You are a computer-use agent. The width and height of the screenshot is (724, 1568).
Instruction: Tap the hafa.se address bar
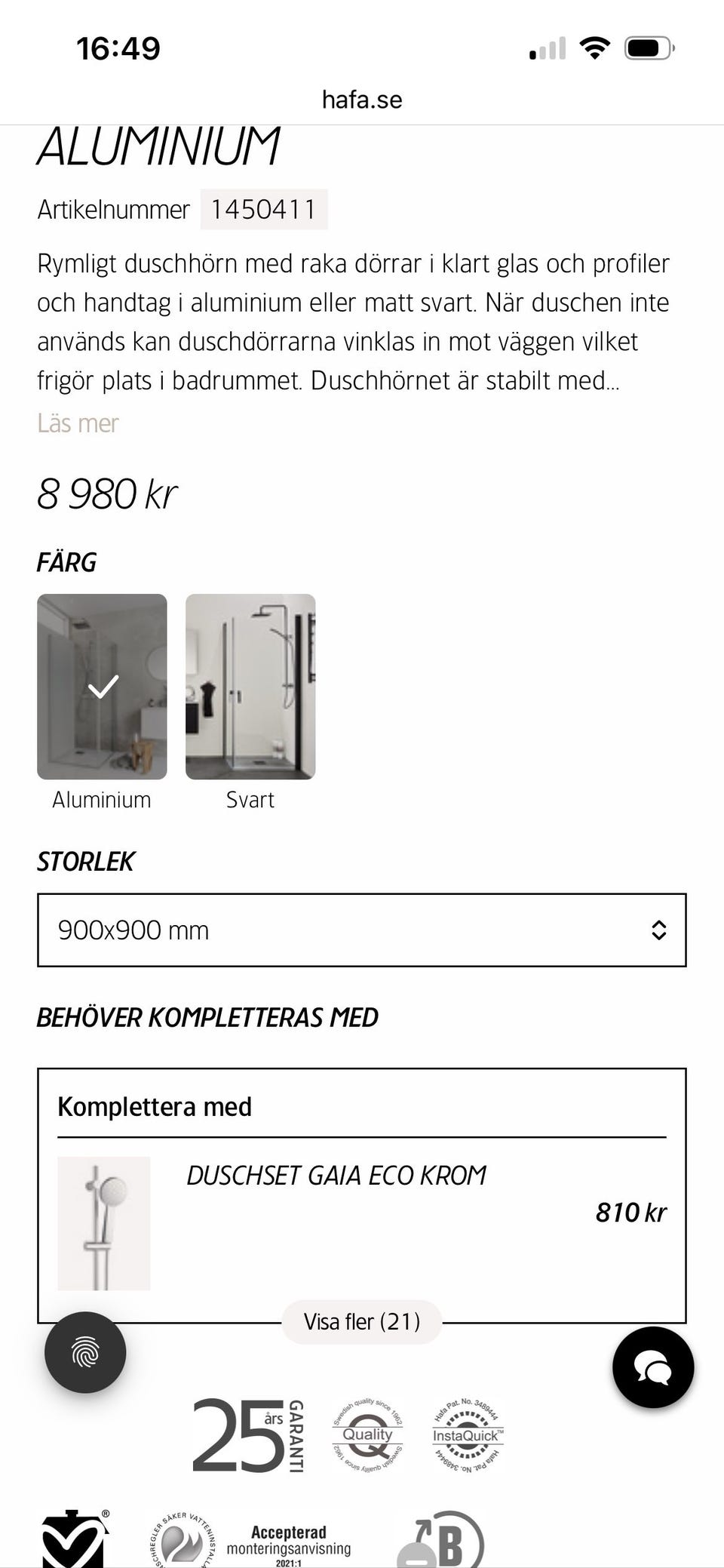click(362, 100)
